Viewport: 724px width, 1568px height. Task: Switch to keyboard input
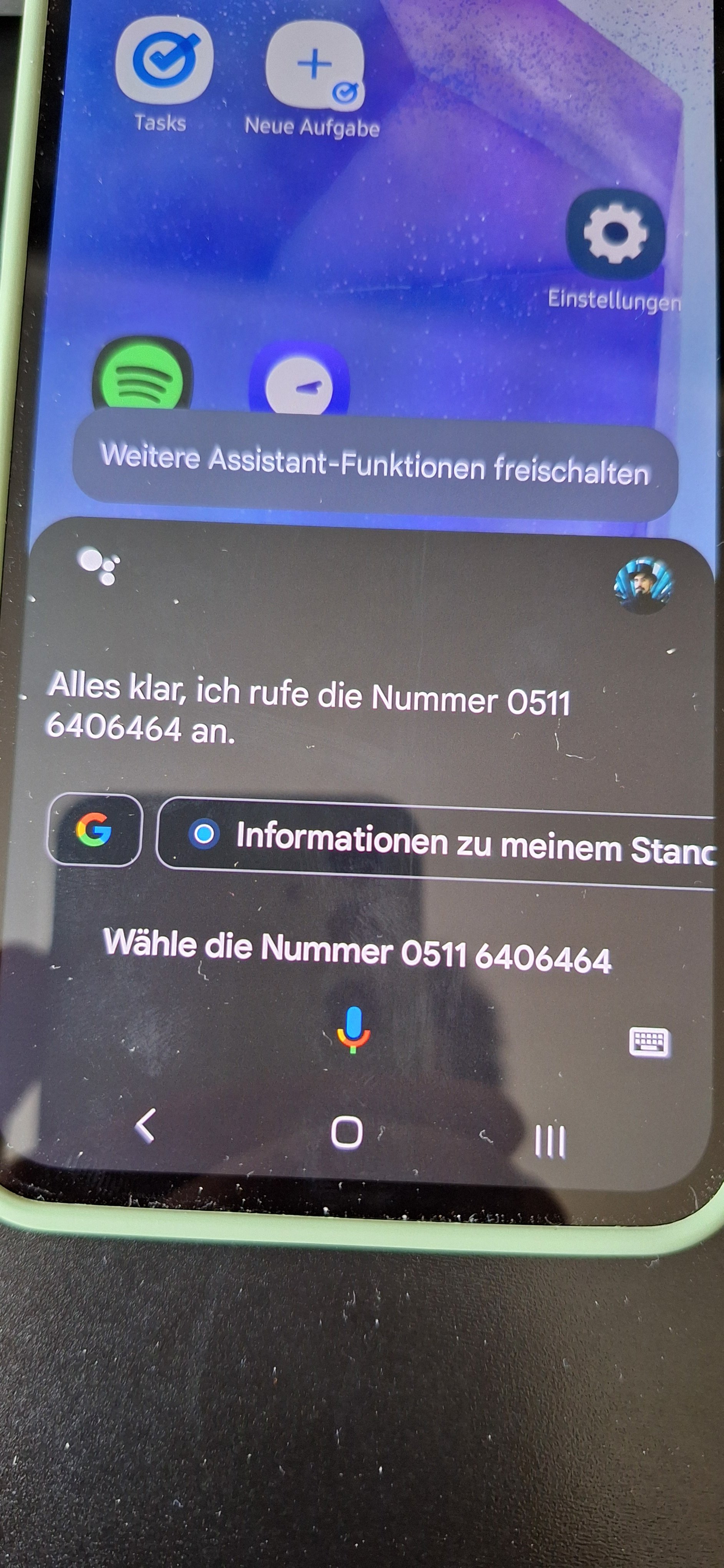[x=649, y=1042]
